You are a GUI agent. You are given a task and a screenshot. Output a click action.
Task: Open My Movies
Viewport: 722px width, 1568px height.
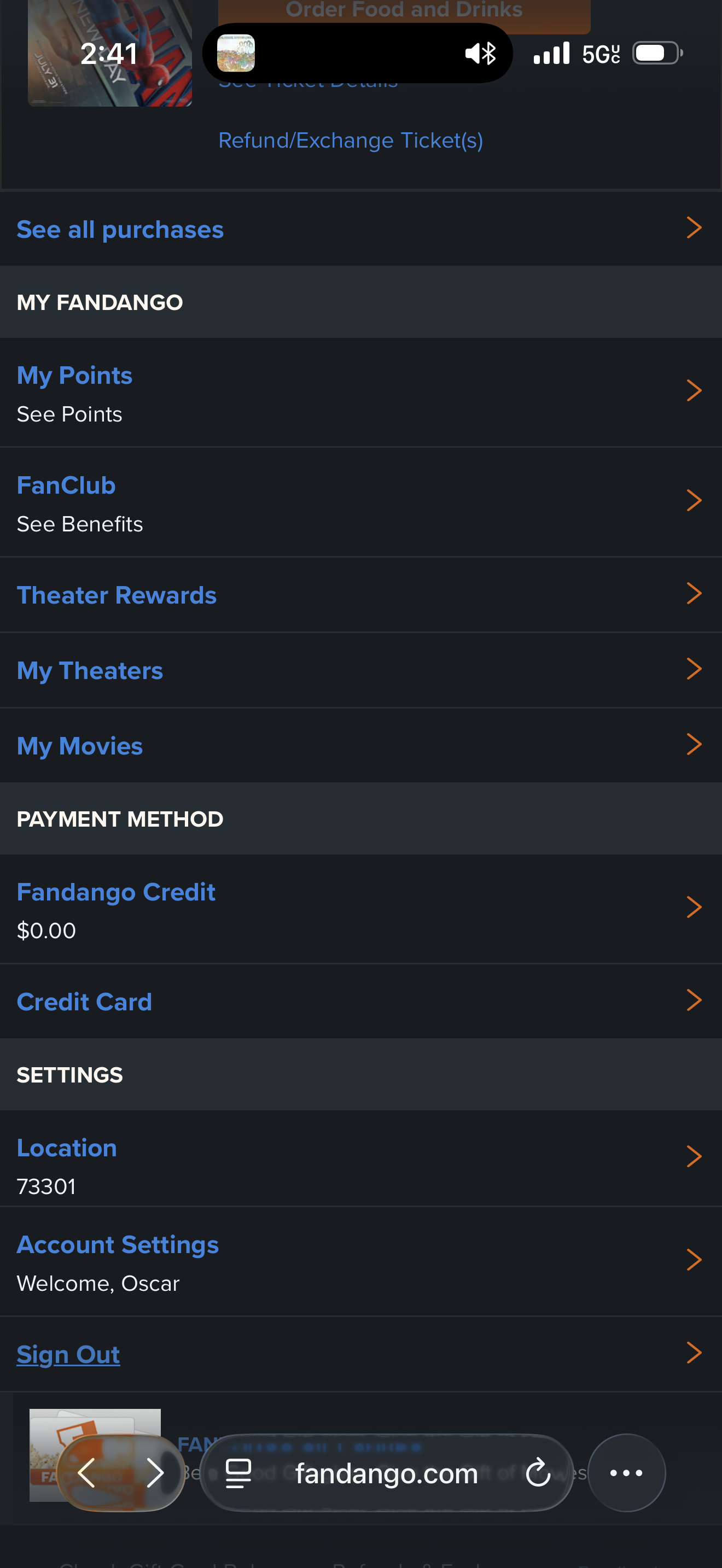click(x=361, y=746)
